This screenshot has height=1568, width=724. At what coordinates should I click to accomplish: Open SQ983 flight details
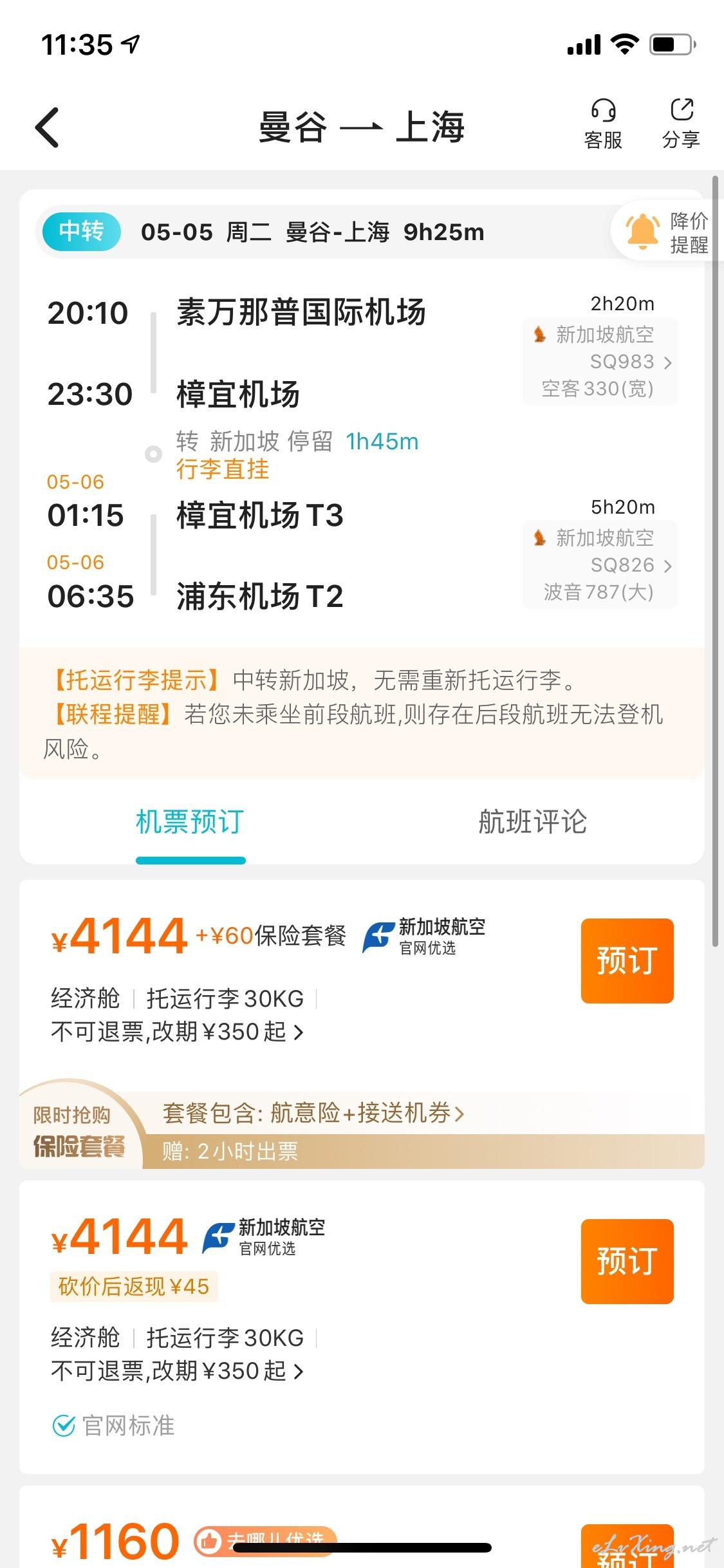pos(600,361)
